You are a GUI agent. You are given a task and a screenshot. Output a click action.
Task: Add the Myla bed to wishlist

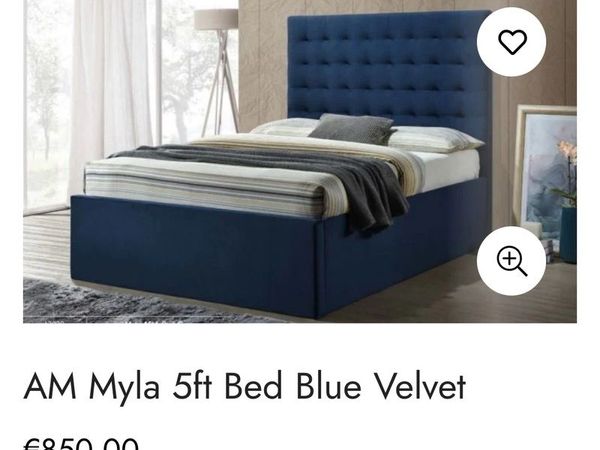(512, 43)
